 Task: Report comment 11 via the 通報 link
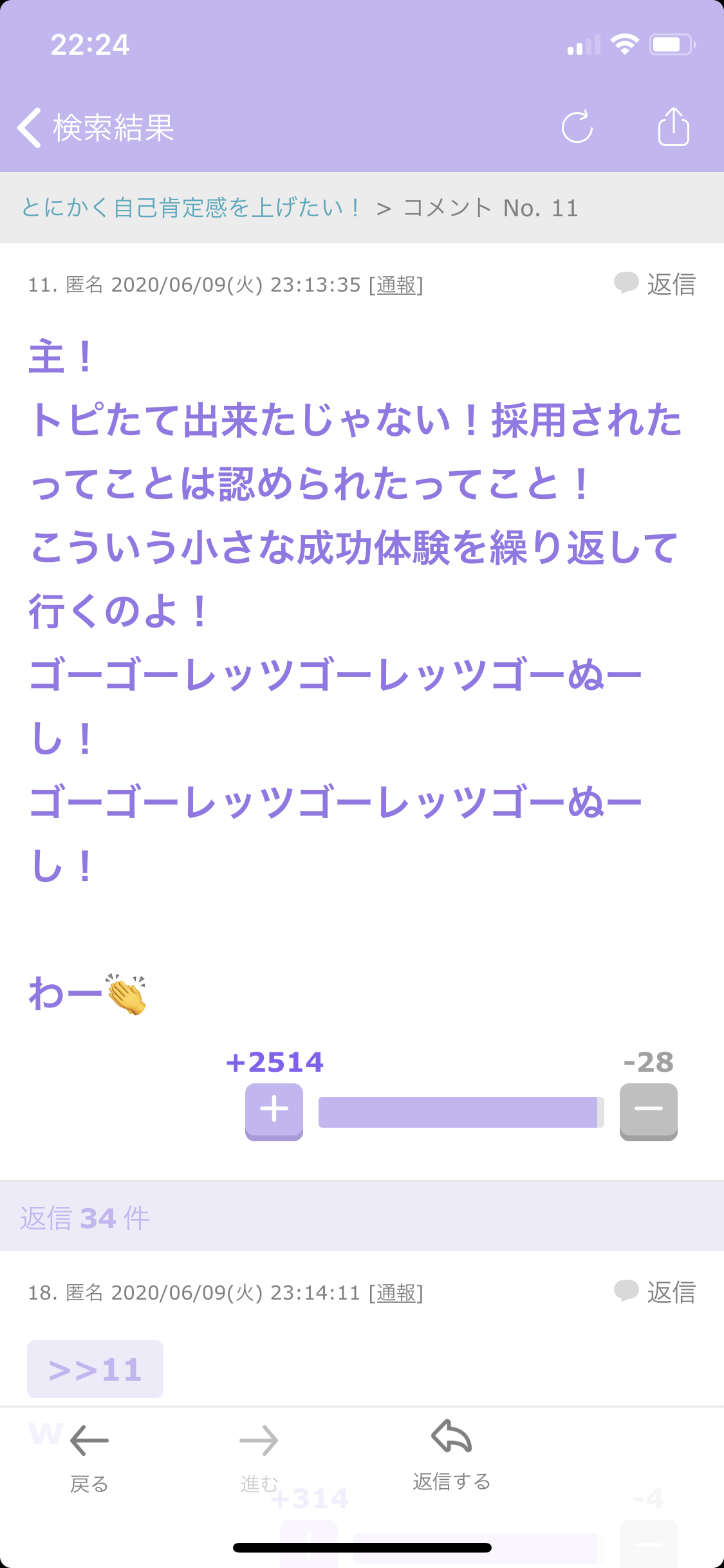pos(396,285)
